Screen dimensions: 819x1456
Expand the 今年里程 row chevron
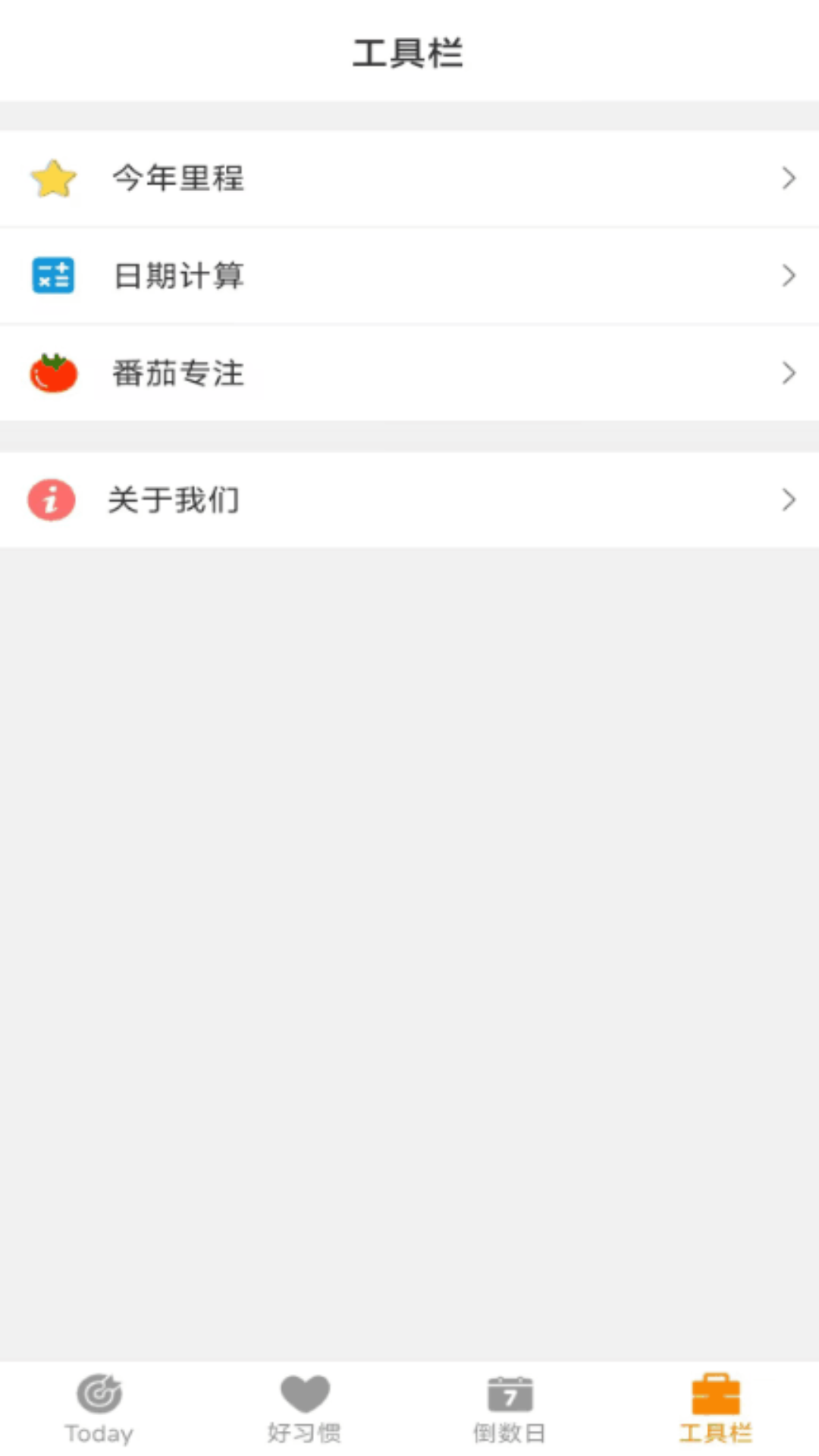[x=787, y=178]
